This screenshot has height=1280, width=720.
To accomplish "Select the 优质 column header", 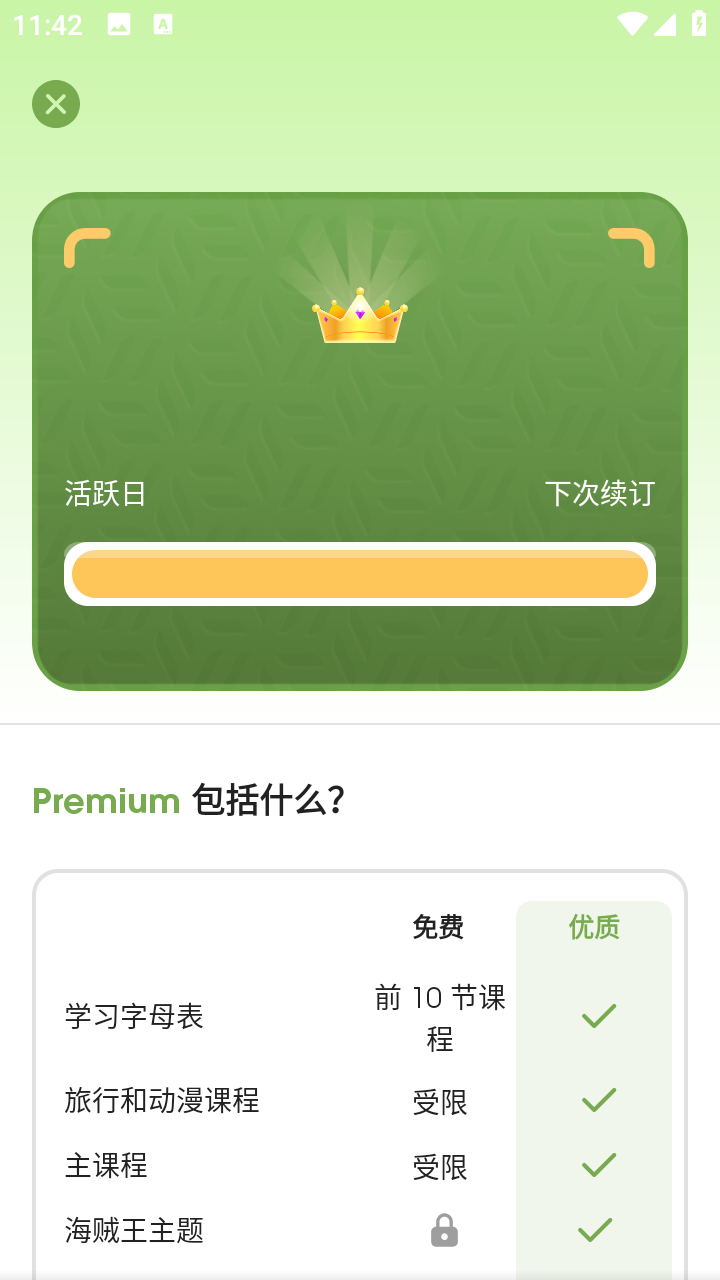I will (594, 927).
